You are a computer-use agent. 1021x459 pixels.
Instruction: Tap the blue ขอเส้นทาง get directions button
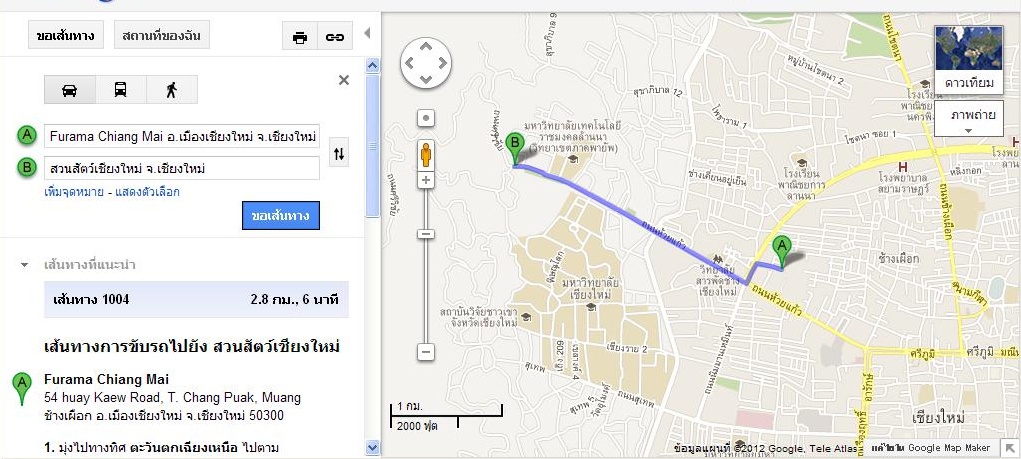coord(280,215)
